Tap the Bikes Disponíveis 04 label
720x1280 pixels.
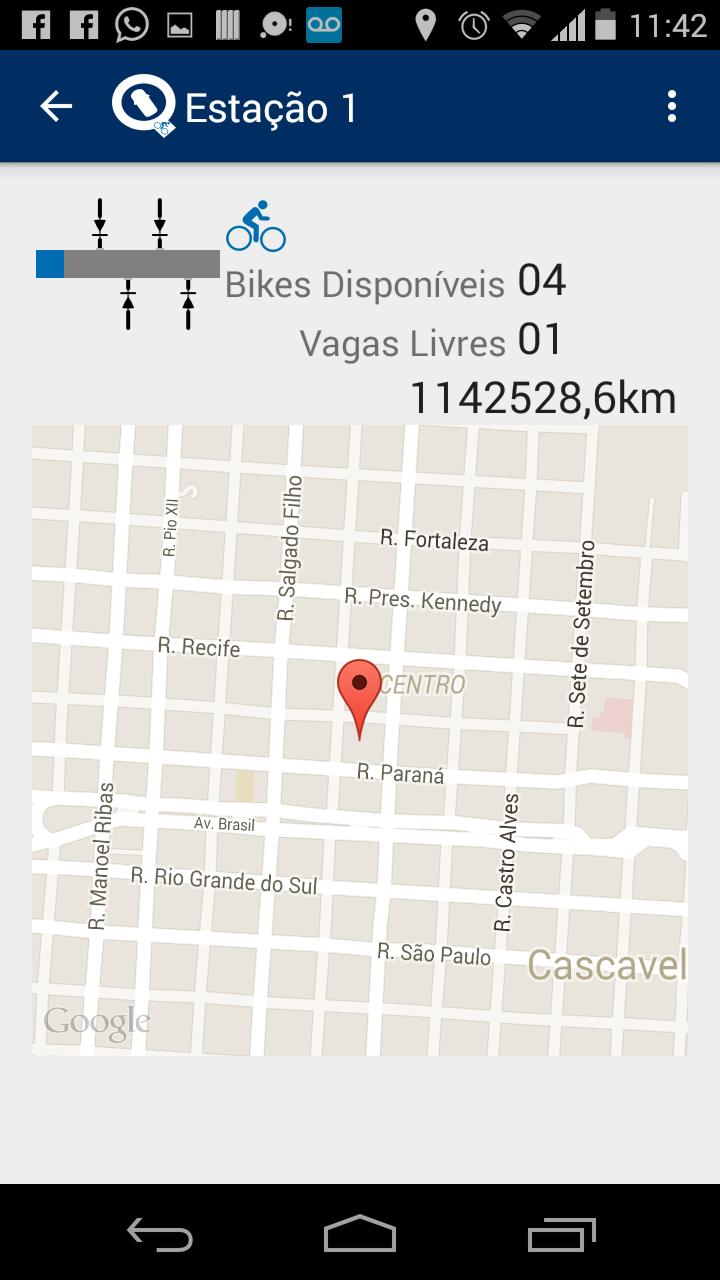click(395, 285)
